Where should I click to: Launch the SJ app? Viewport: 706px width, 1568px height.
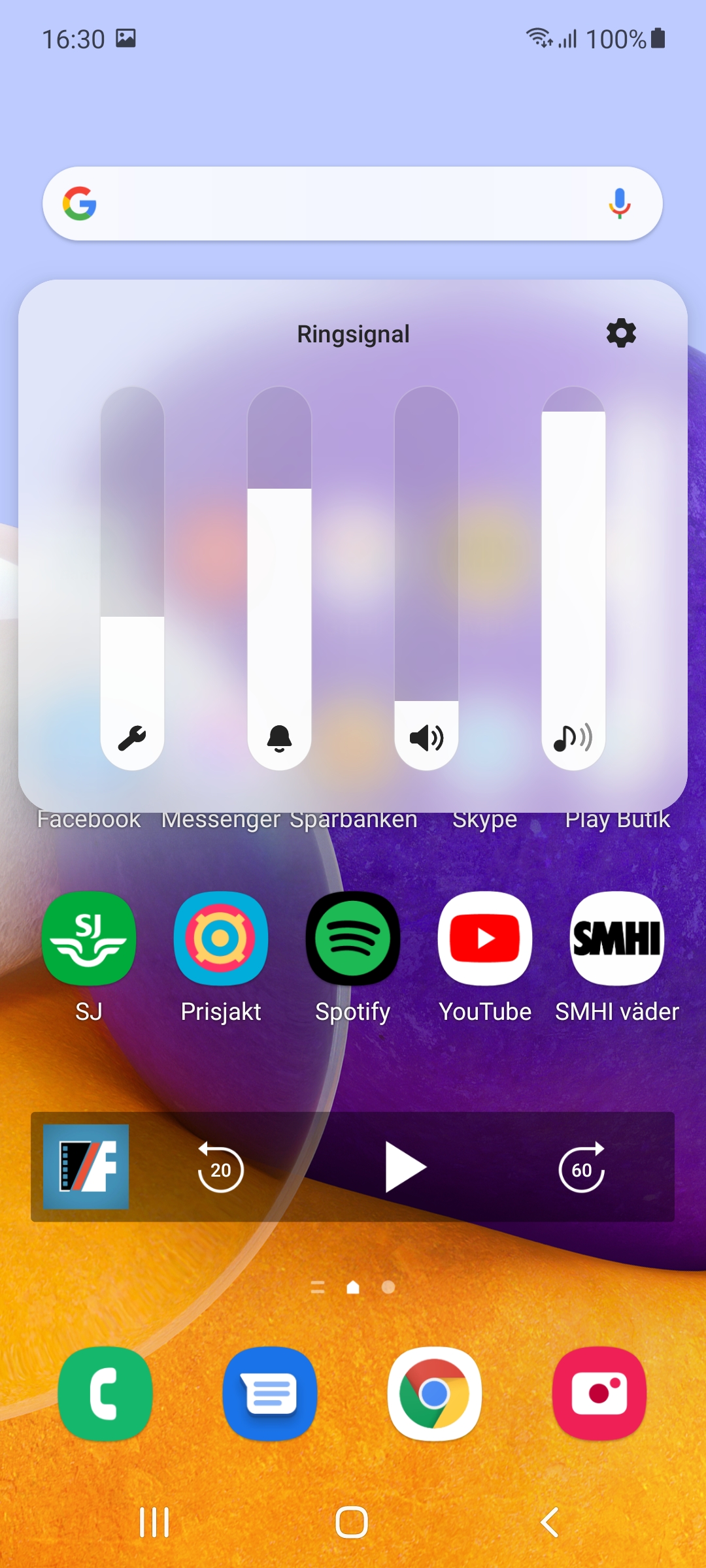[x=89, y=938]
